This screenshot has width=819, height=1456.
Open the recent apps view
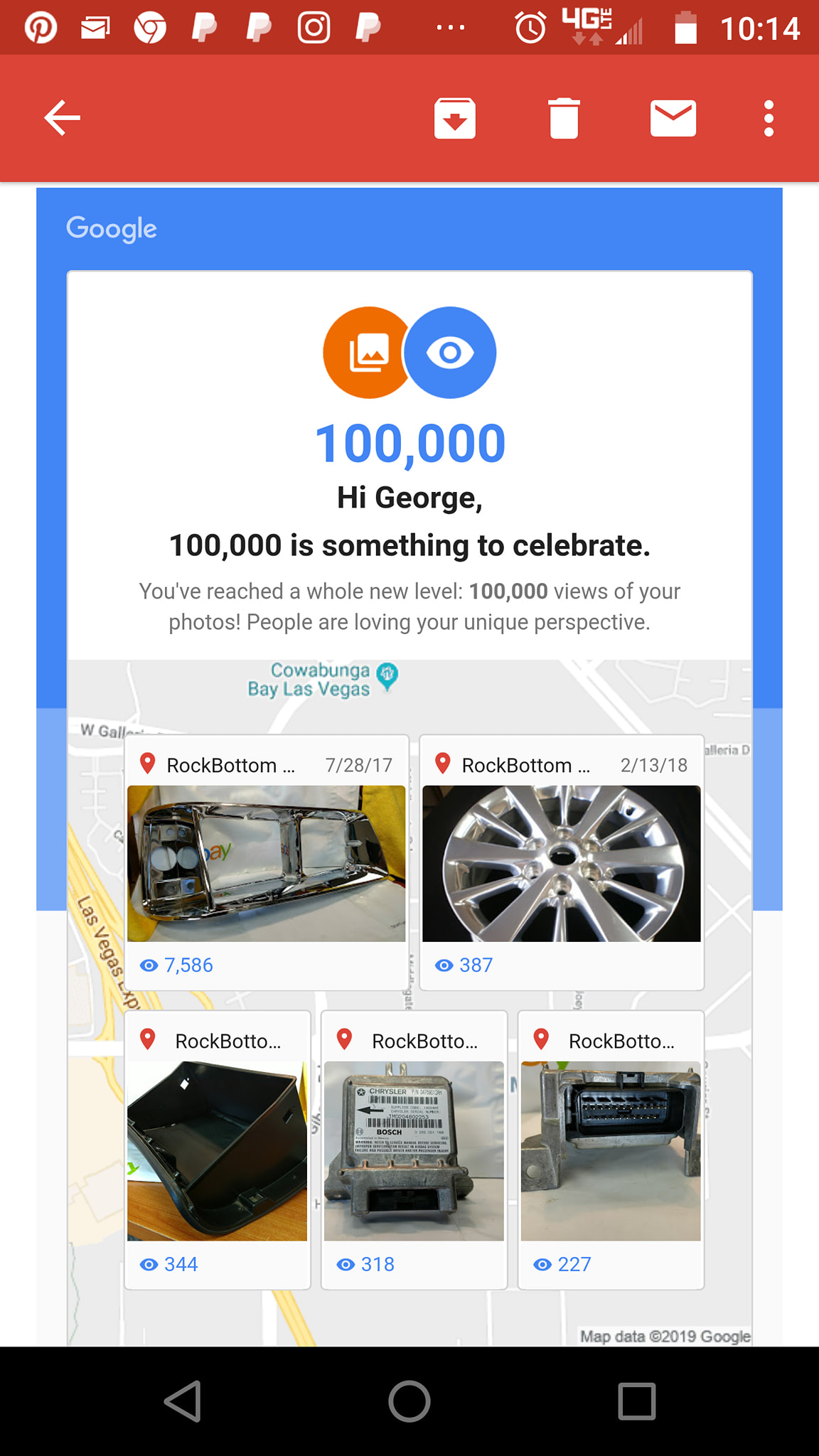[x=636, y=1401]
